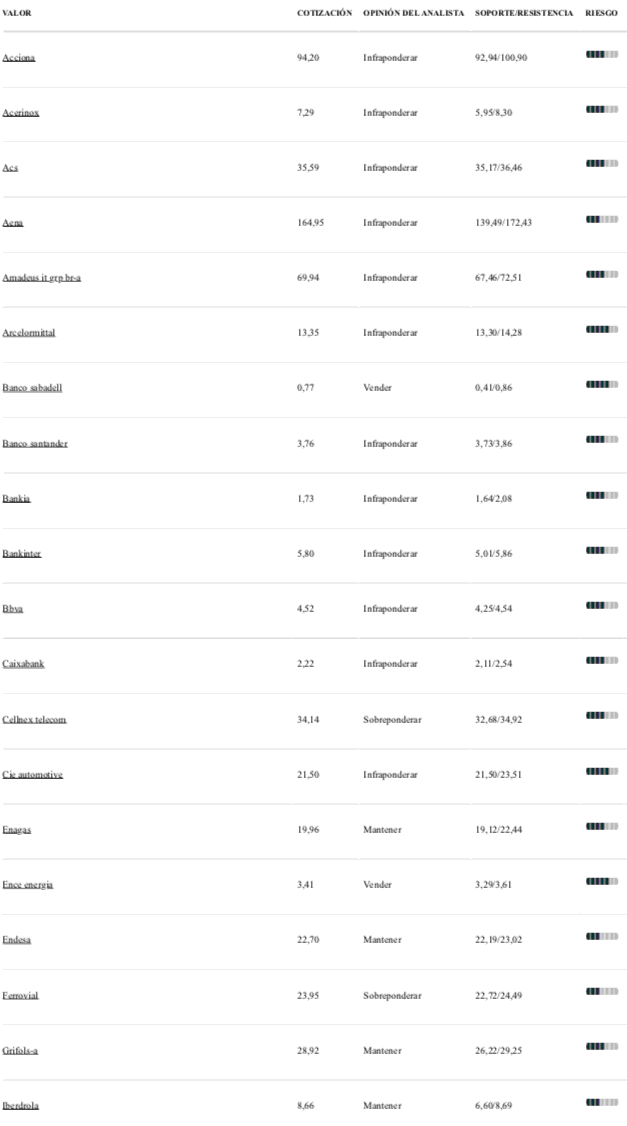
Task: Open Amadeus it grp br-a link
Action: click(x=42, y=278)
